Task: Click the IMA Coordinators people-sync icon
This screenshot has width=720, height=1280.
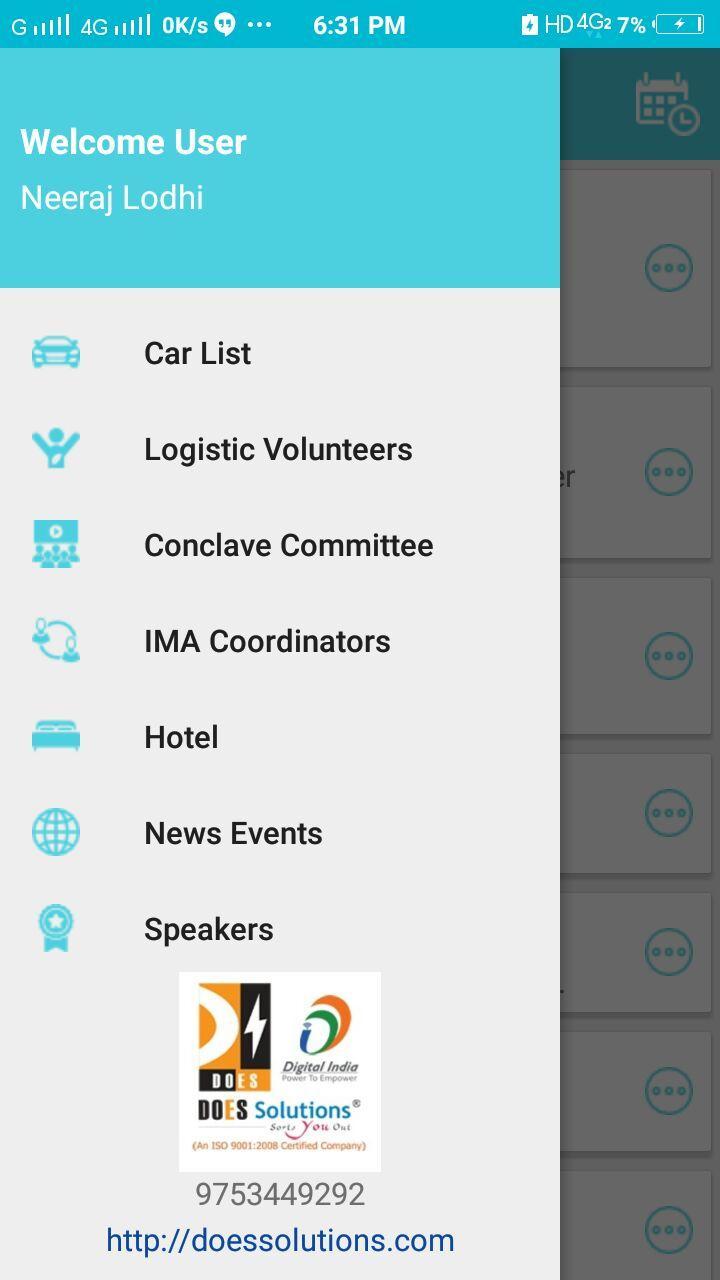Action: coord(56,640)
